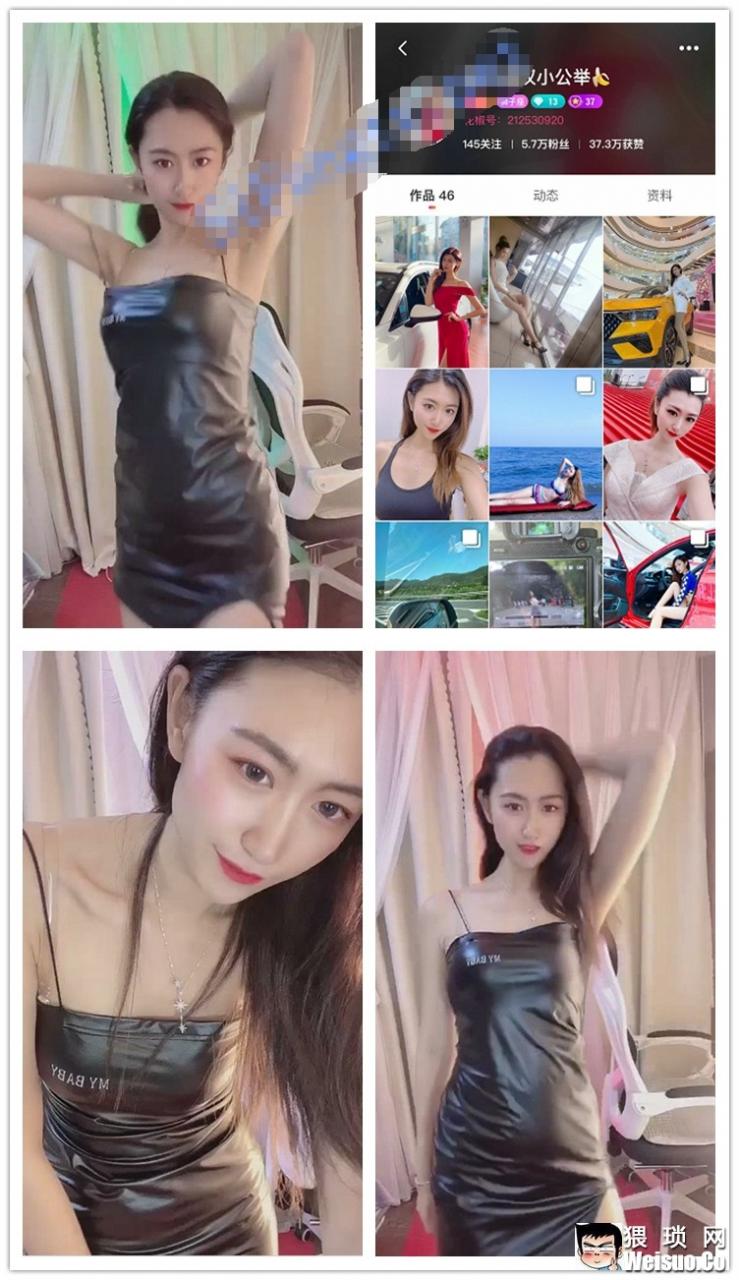
Task: Click the multi-photo stack icon on the ocean thumbnail
Action: pos(585,385)
